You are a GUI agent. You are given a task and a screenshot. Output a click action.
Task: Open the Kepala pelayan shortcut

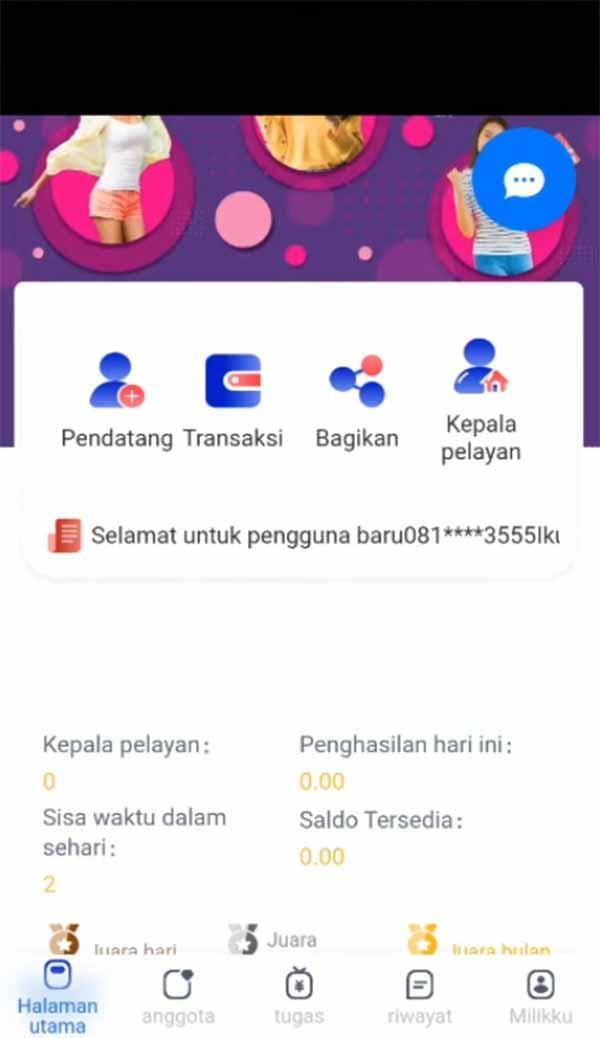[482, 399]
